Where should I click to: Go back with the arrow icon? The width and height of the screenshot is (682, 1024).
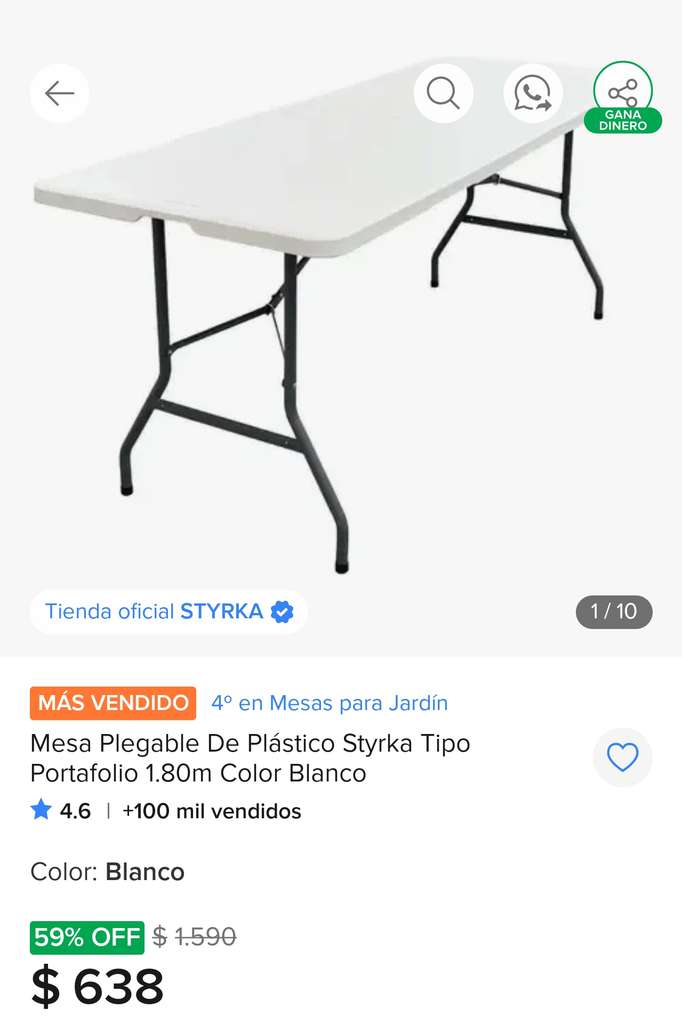(59, 93)
